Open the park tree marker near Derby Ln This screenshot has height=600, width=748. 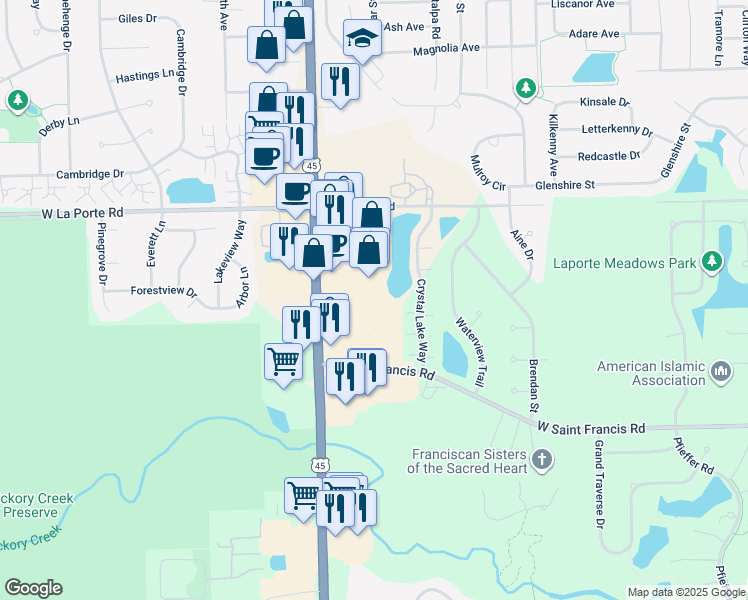(17, 101)
